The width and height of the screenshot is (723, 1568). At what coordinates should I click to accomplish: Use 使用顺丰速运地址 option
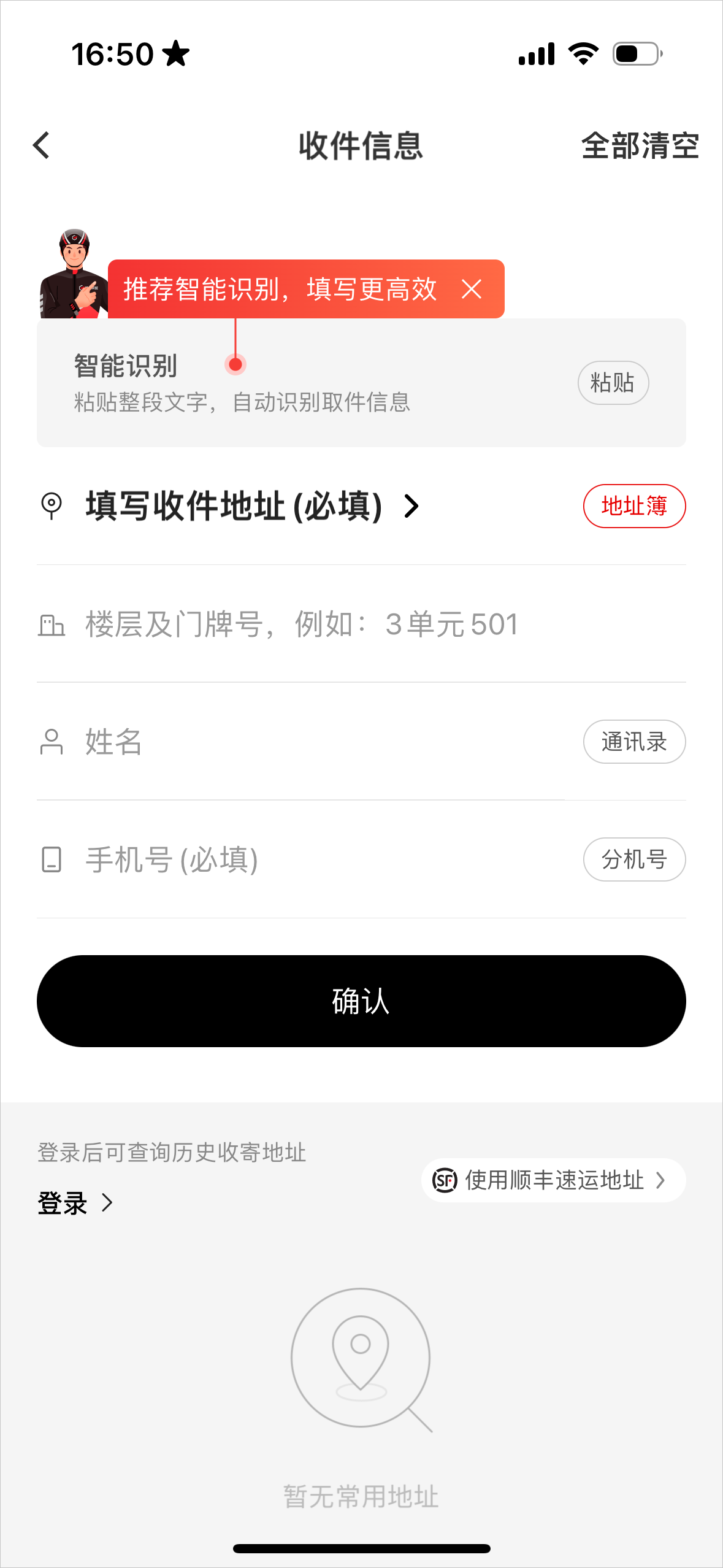click(553, 1180)
